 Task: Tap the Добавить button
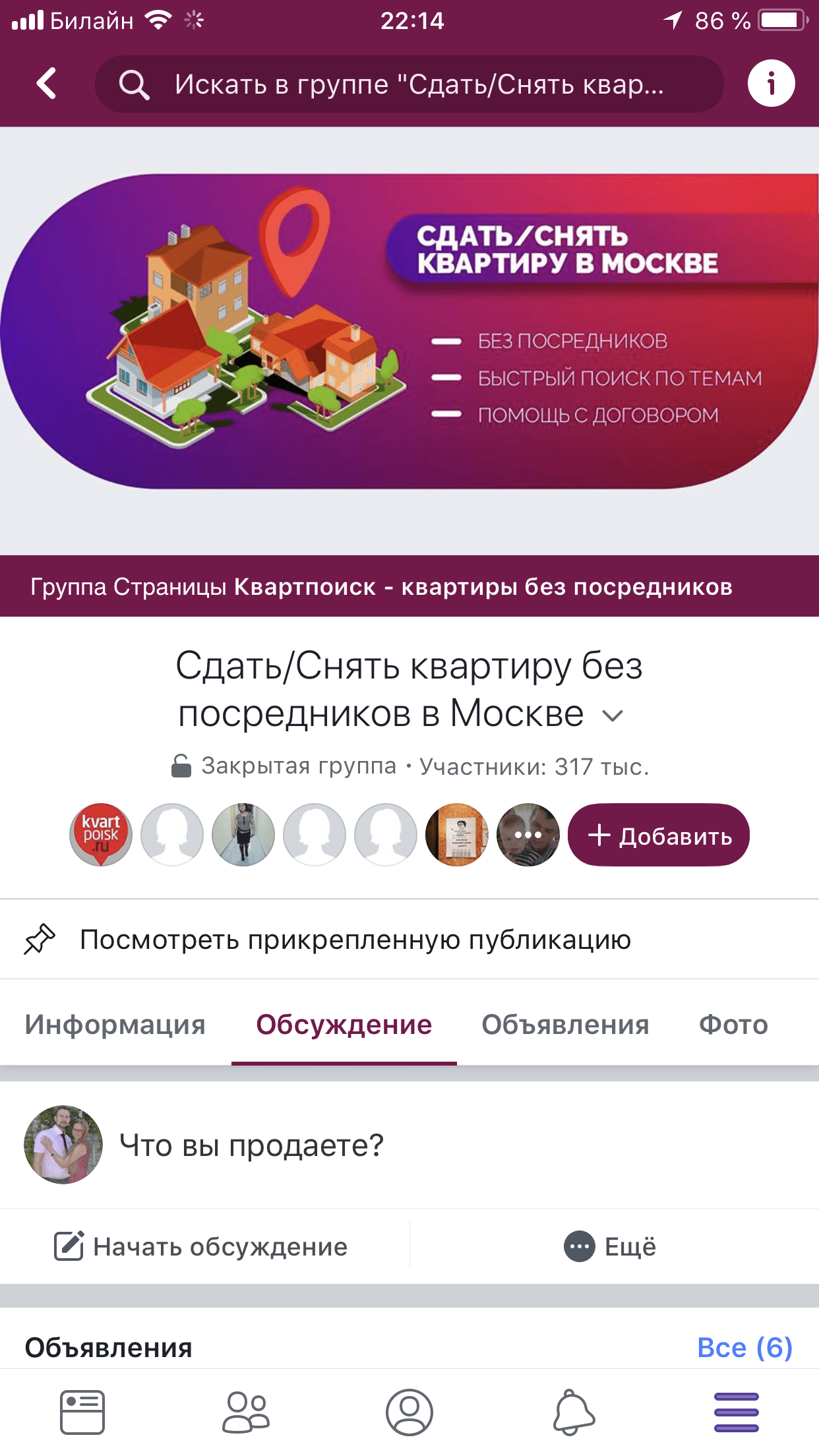tap(658, 835)
